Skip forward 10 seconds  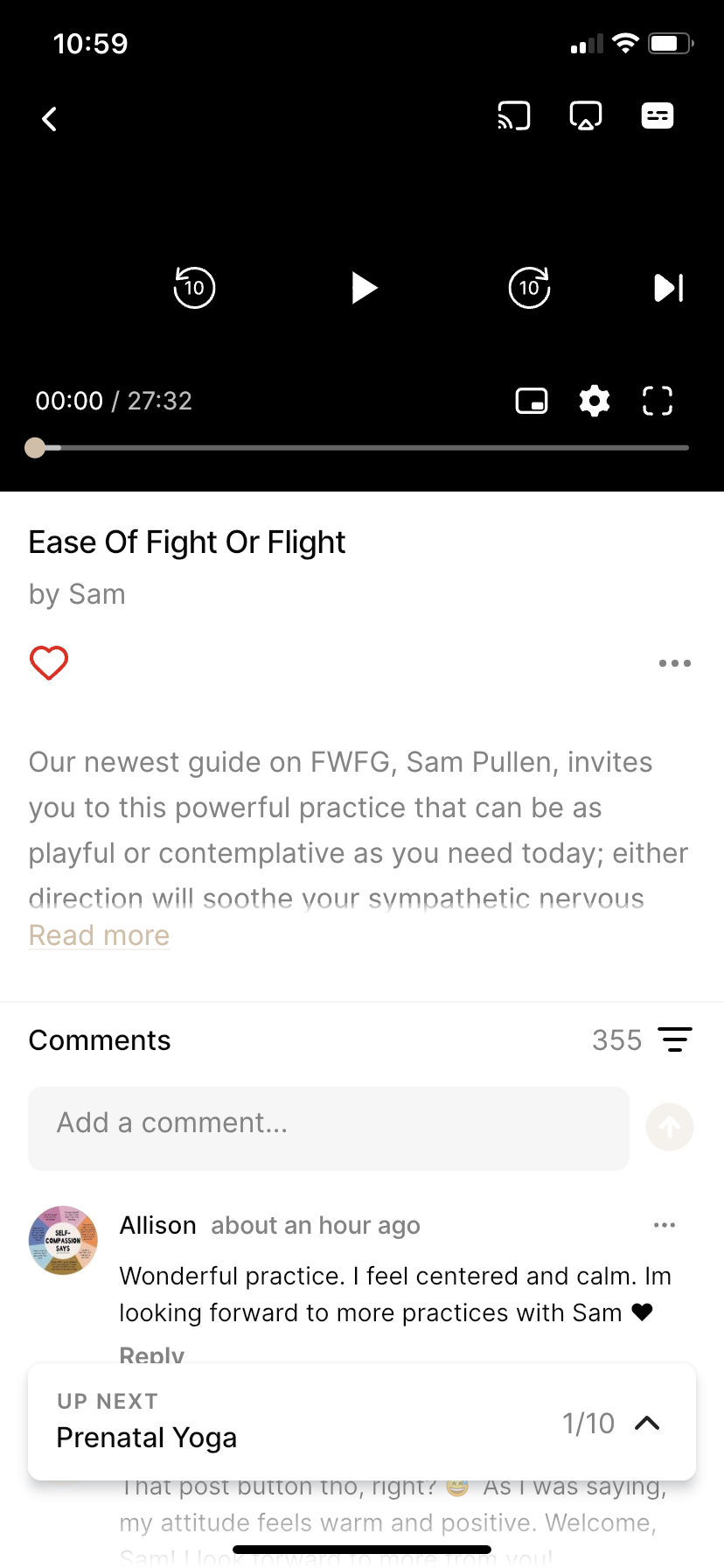530,288
